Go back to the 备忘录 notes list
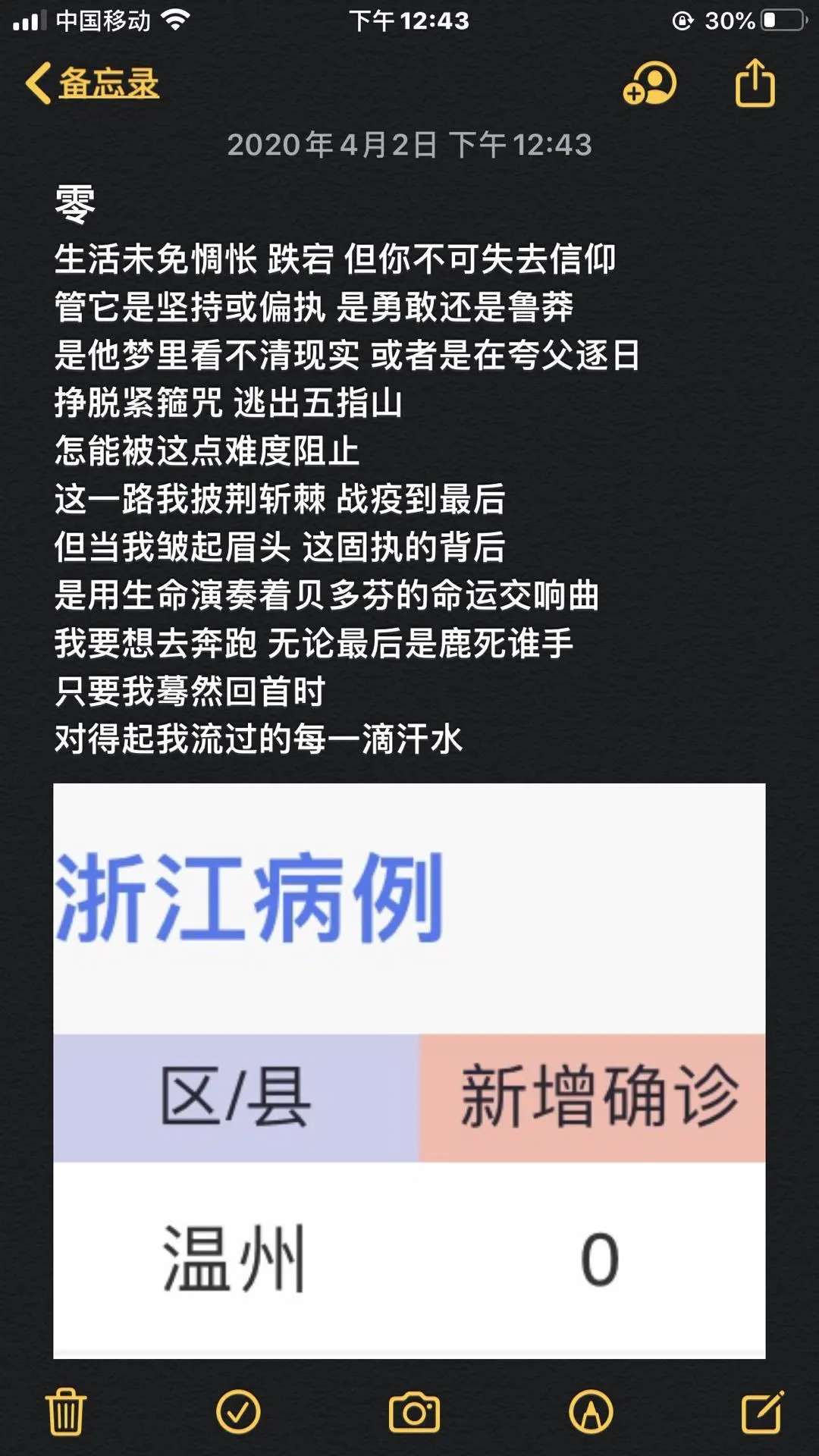 click(x=93, y=83)
